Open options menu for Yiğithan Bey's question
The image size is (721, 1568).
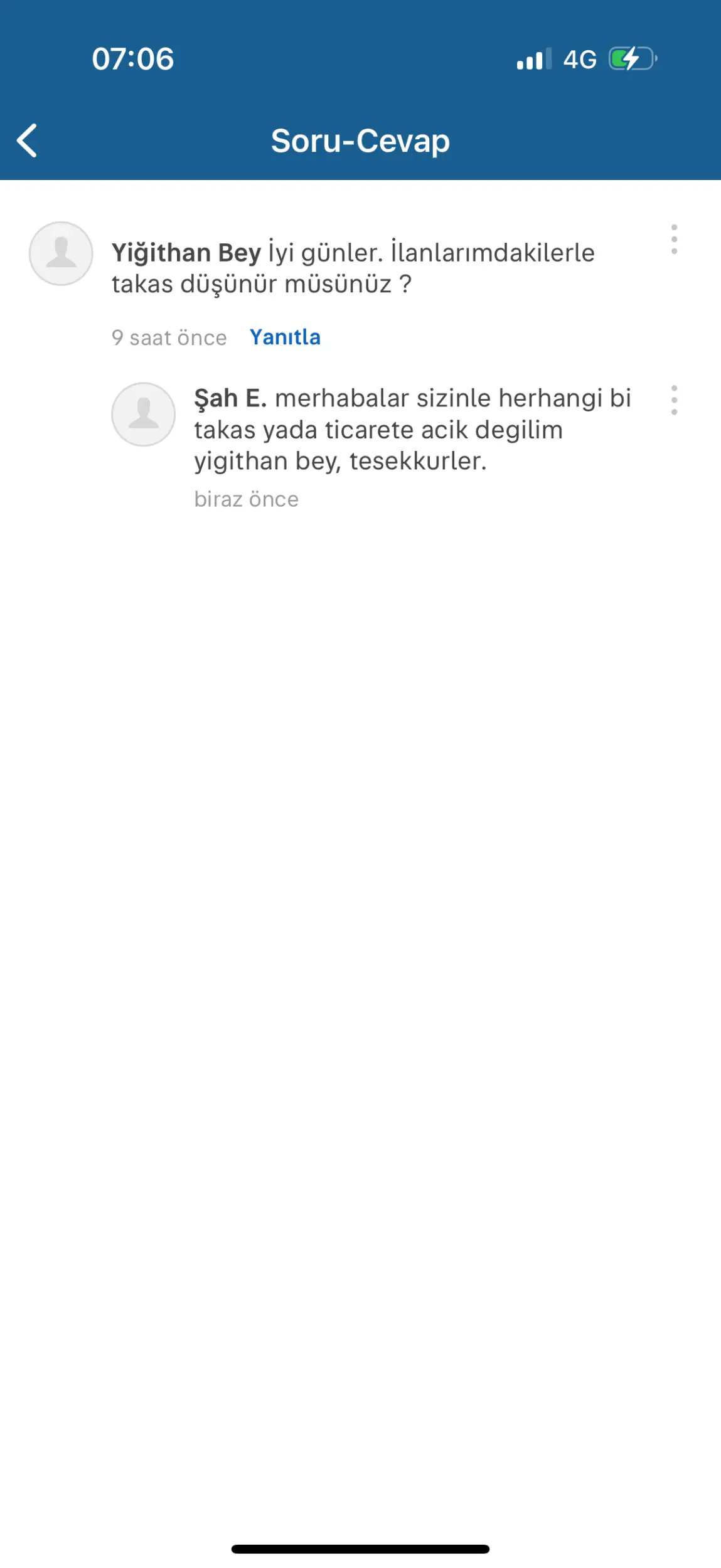(674, 239)
